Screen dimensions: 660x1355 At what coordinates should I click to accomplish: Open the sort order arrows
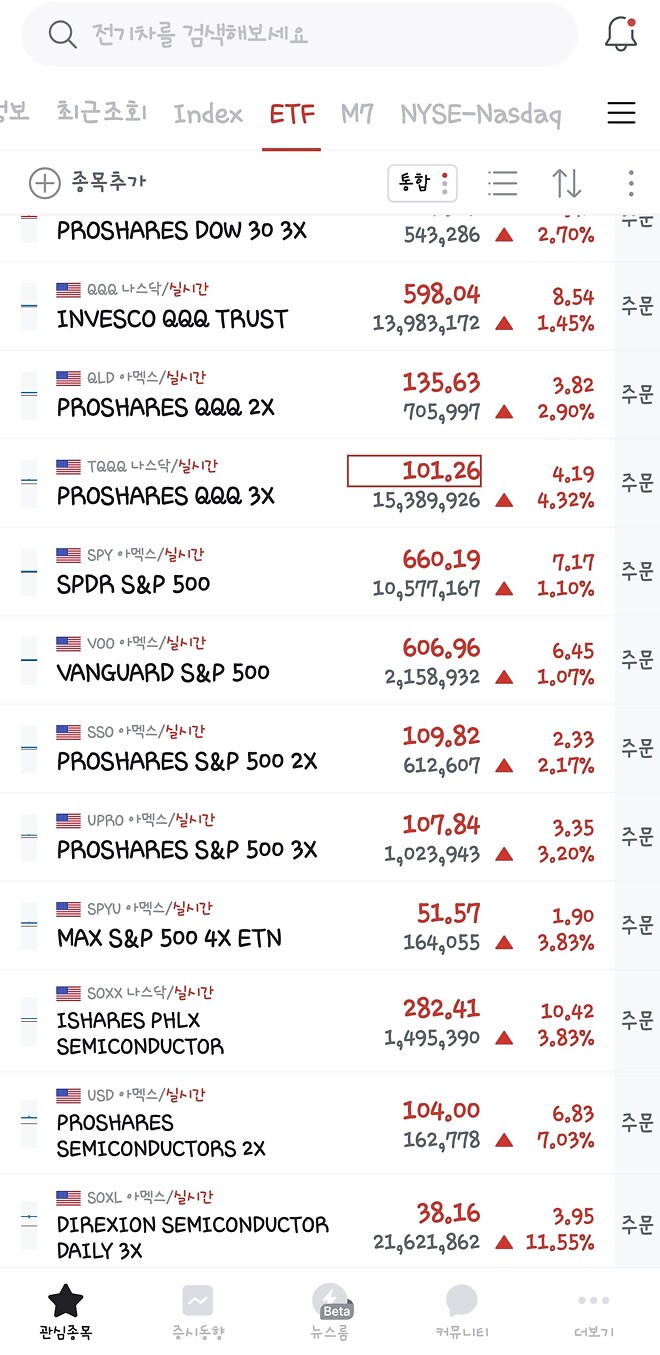(566, 183)
